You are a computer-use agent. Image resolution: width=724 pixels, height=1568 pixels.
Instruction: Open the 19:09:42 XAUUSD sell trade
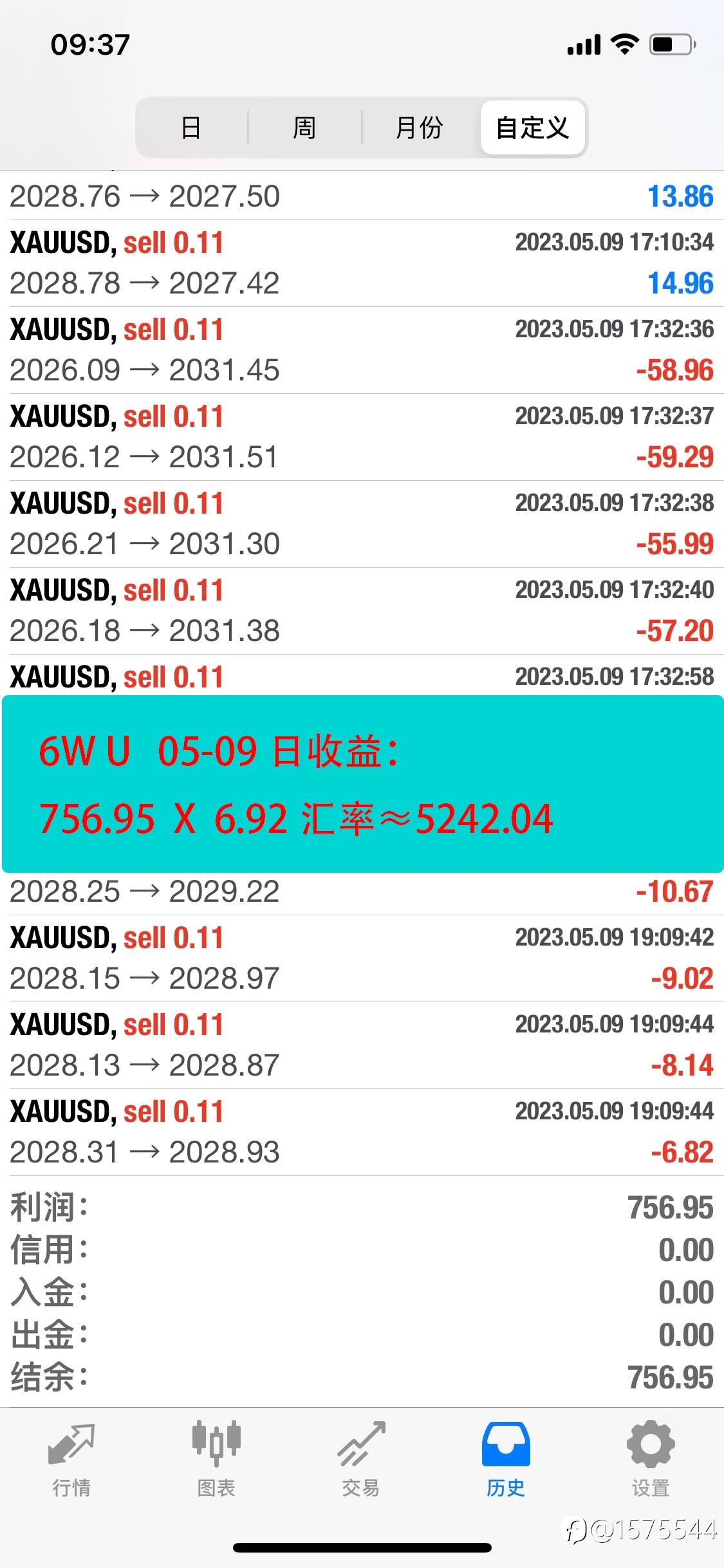point(362,958)
